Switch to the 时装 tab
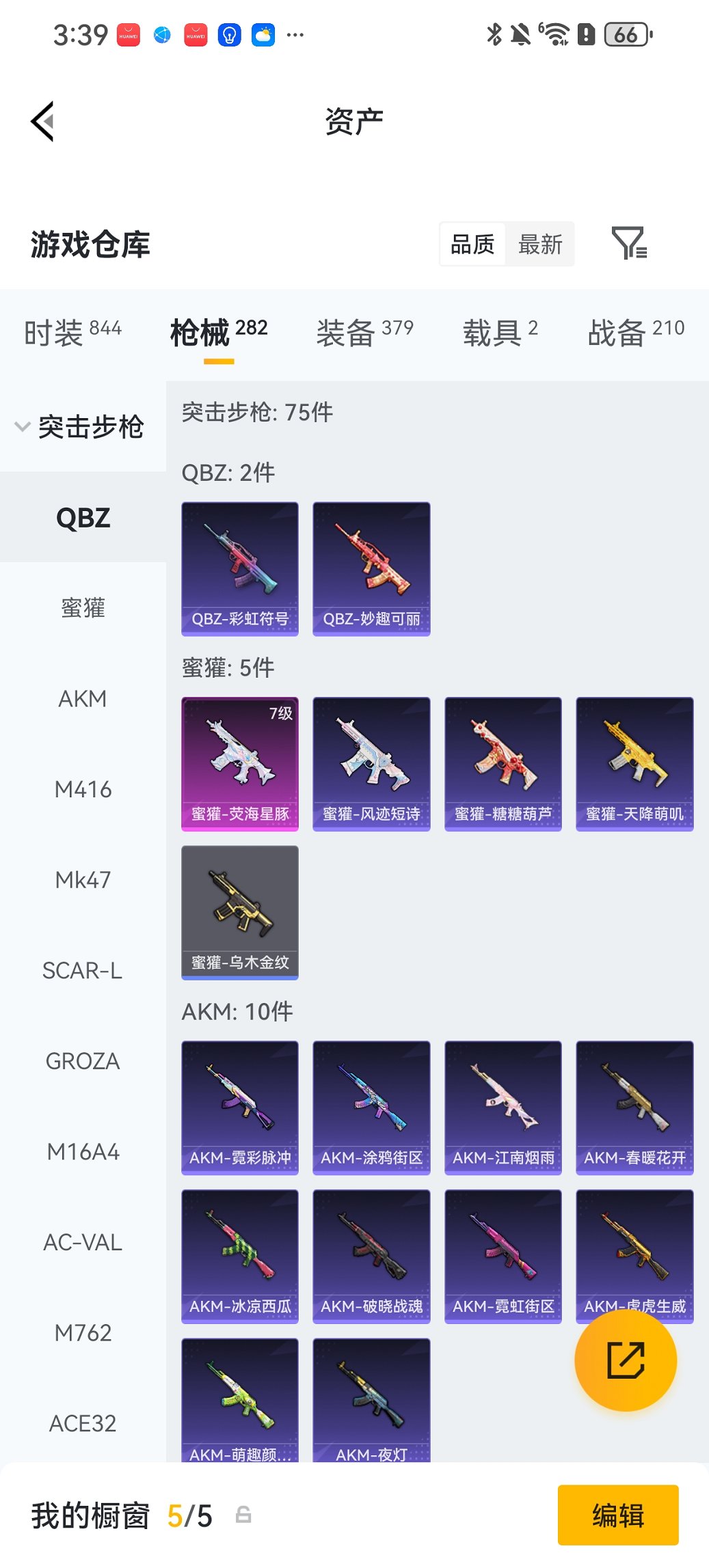The width and height of the screenshot is (709, 1568). coord(72,332)
